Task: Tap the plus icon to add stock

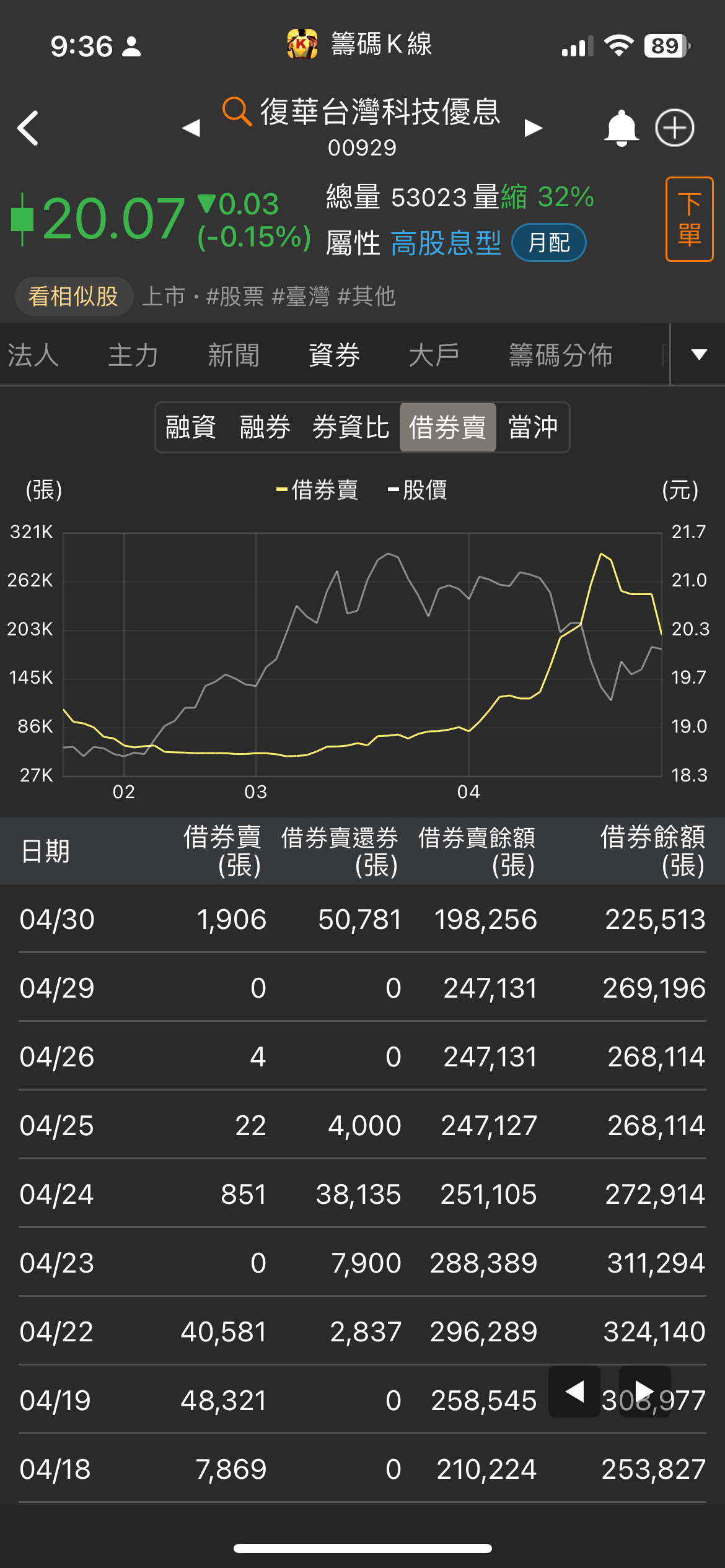Action: point(675,127)
